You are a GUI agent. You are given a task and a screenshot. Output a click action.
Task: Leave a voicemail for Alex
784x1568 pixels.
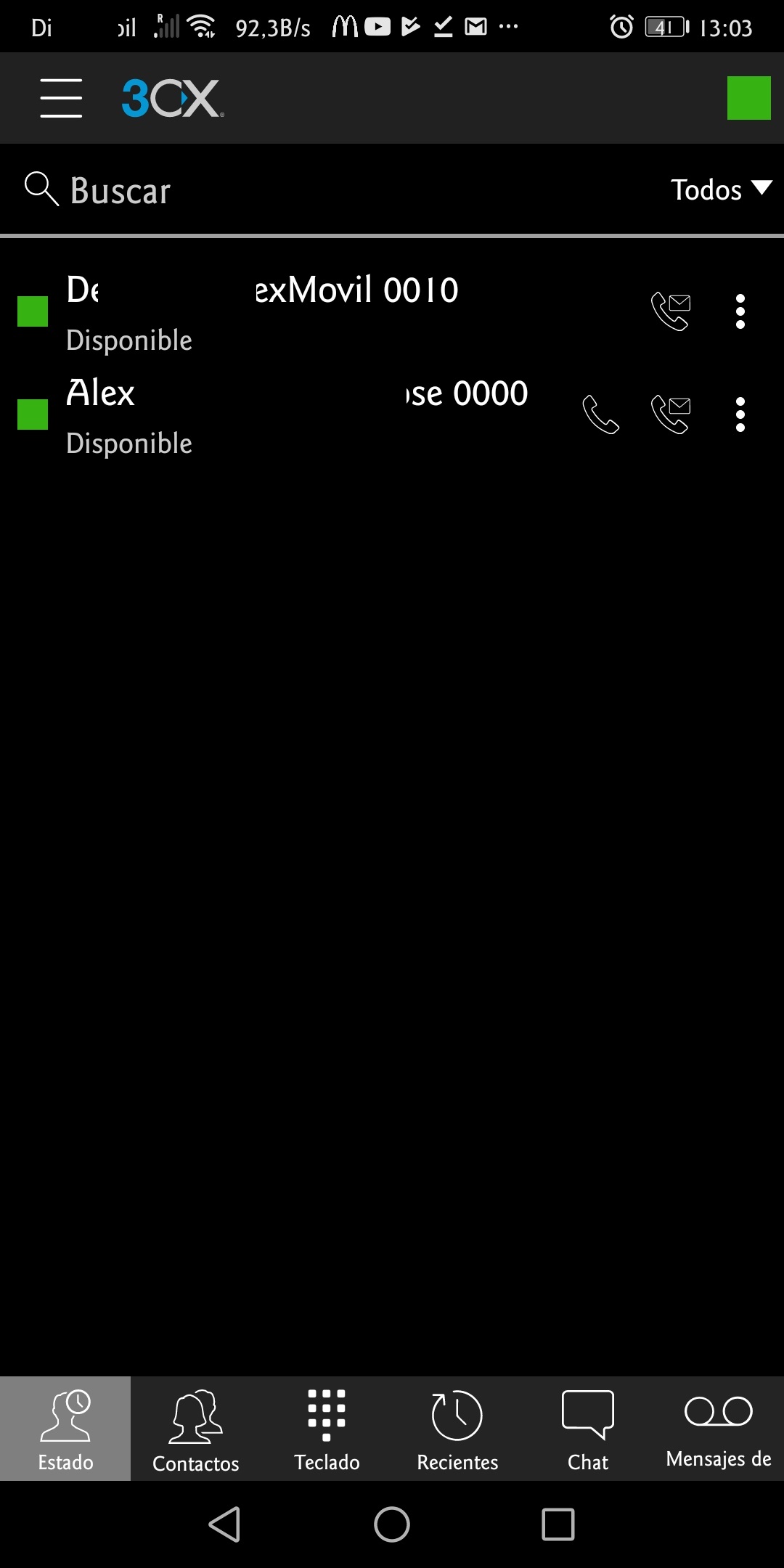click(x=671, y=415)
